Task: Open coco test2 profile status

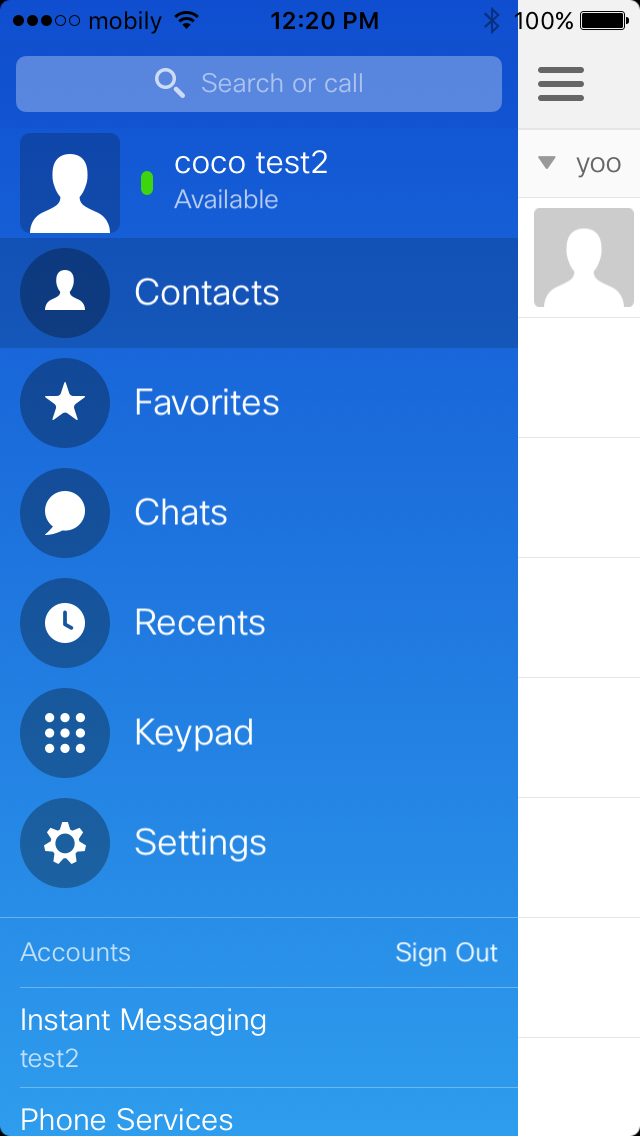Action: click(250, 181)
